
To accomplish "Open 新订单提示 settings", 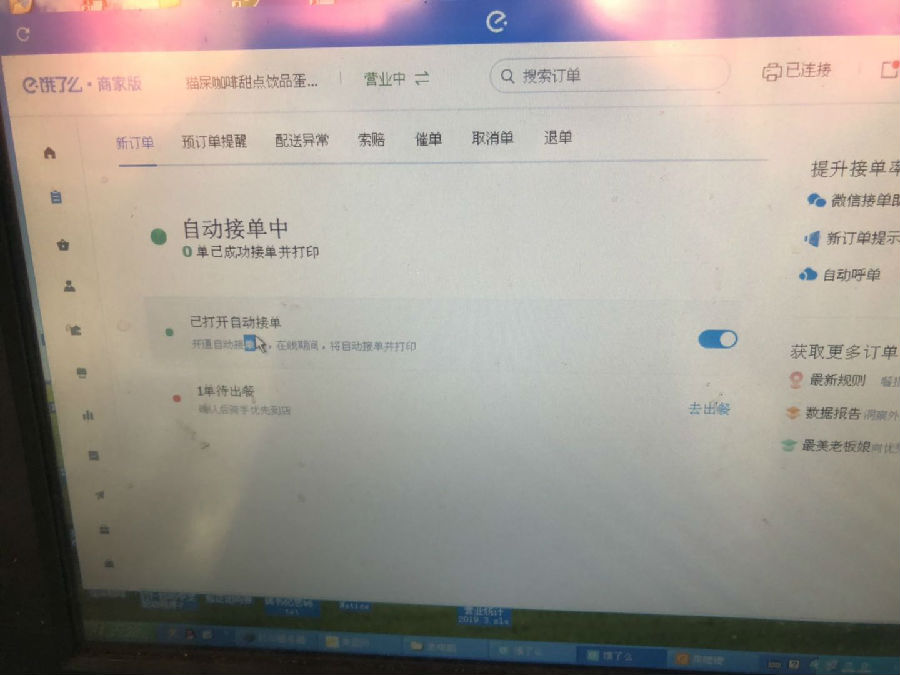I will (855, 238).
